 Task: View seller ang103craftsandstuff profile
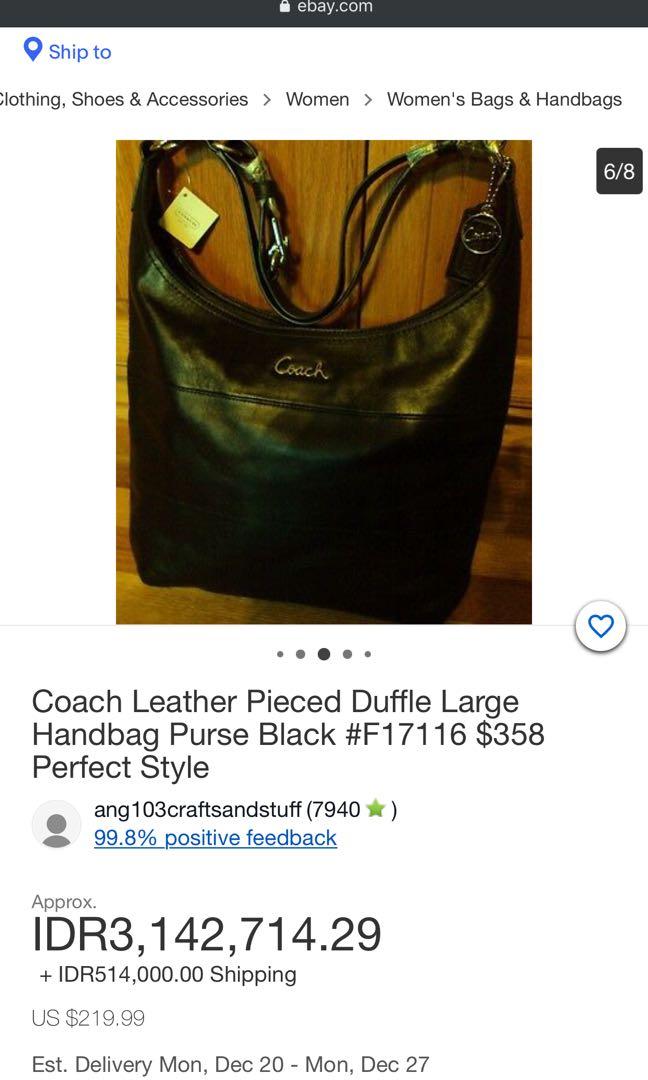point(198,809)
